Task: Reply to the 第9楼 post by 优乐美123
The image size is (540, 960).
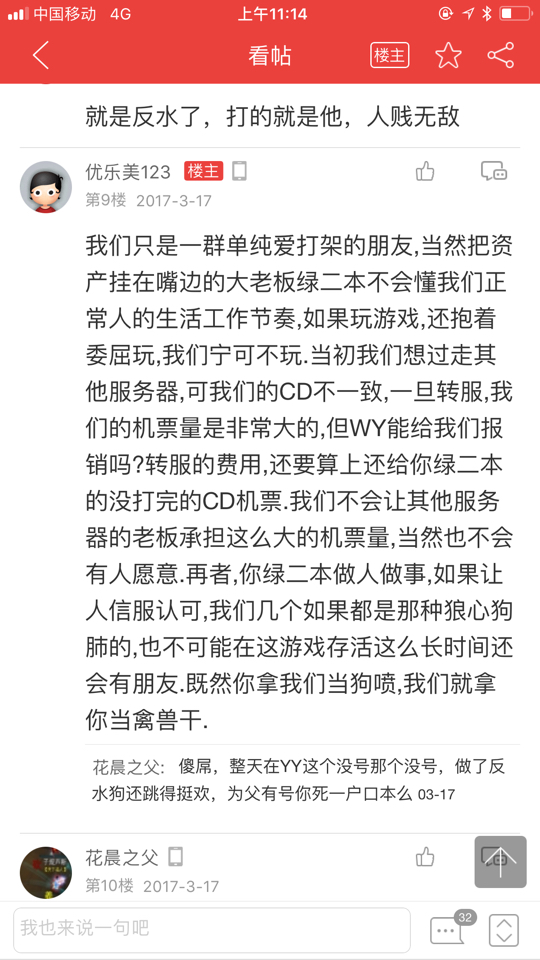Action: click(x=493, y=171)
